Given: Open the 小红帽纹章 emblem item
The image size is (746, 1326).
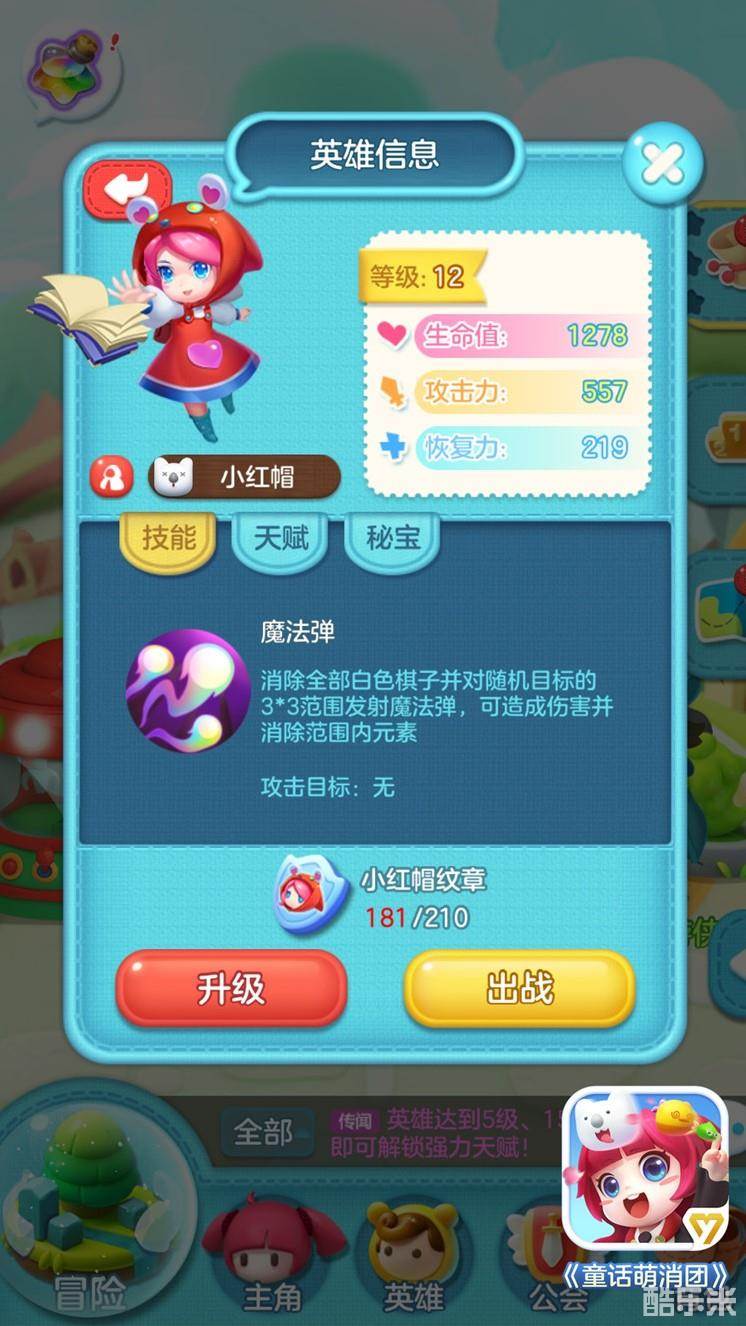Looking at the screenshot, I should [x=313, y=896].
